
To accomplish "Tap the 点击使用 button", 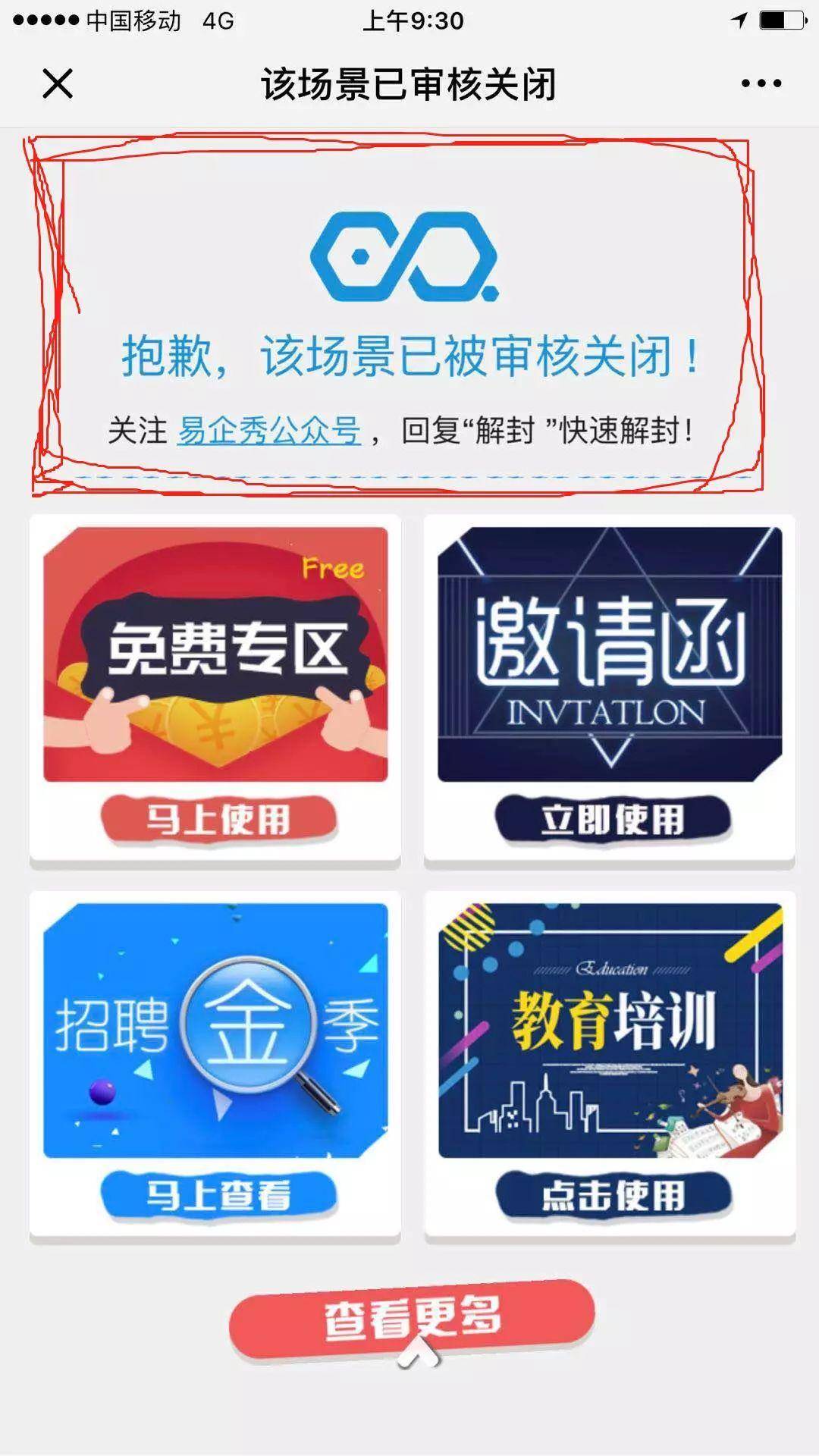I will pos(613,1196).
